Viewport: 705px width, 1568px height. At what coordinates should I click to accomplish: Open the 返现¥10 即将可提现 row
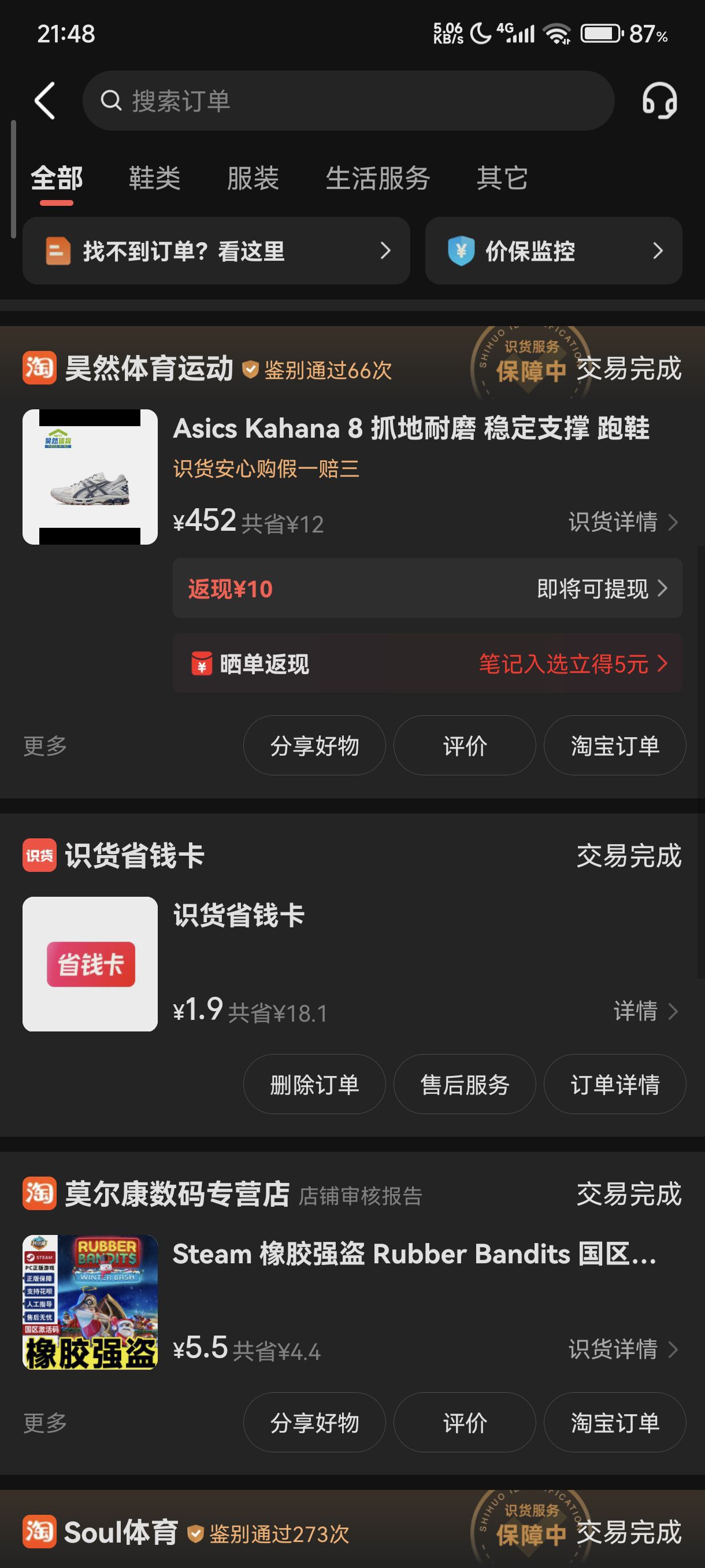[427, 589]
